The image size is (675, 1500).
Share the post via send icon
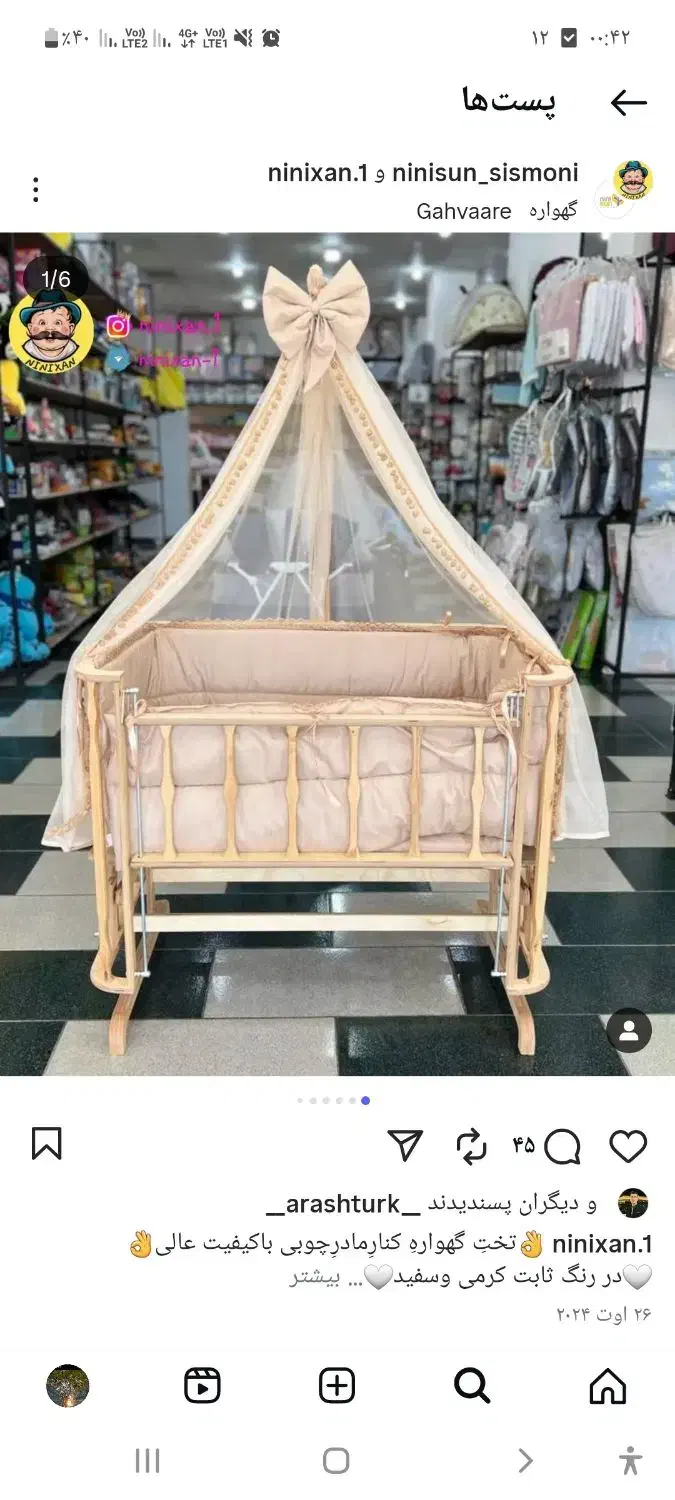pos(405,1146)
